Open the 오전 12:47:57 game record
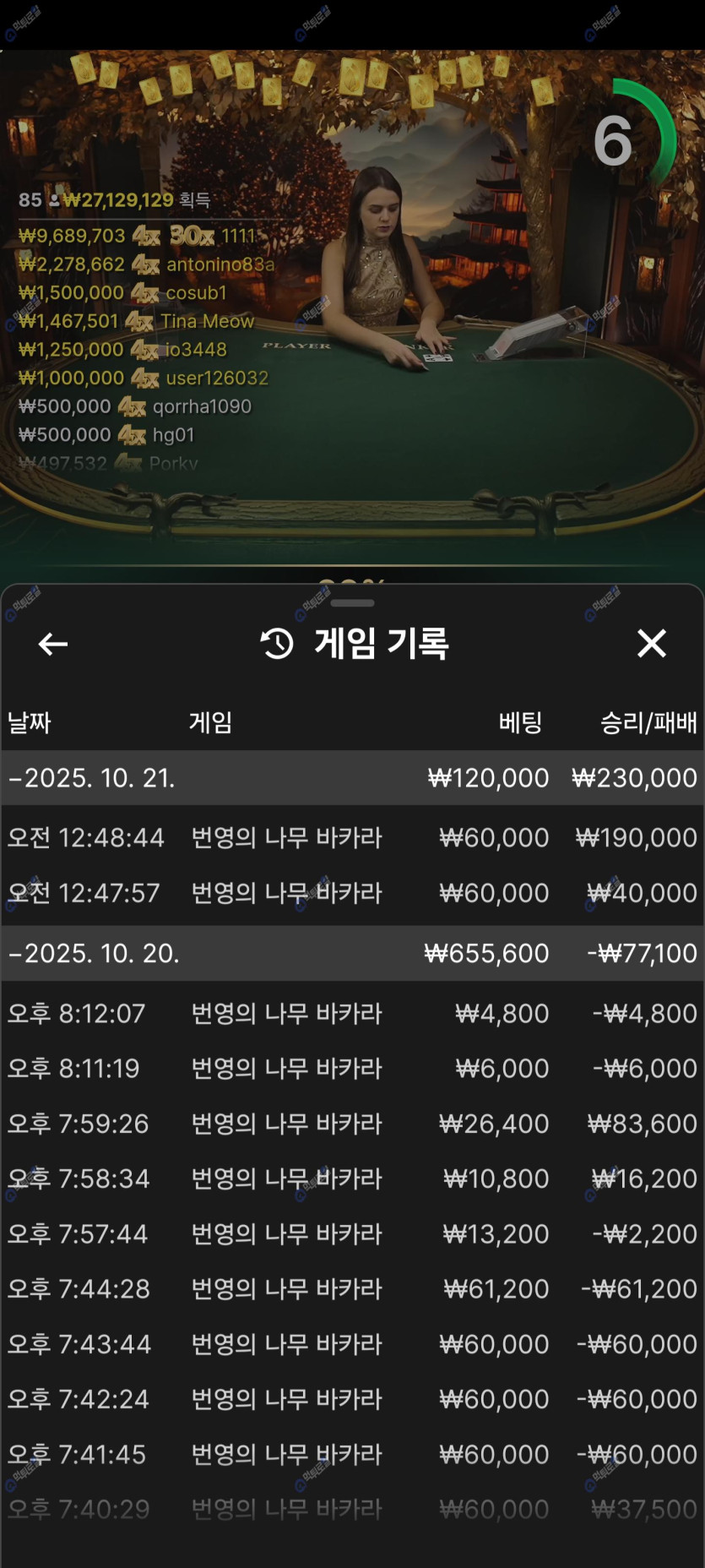 (352, 893)
